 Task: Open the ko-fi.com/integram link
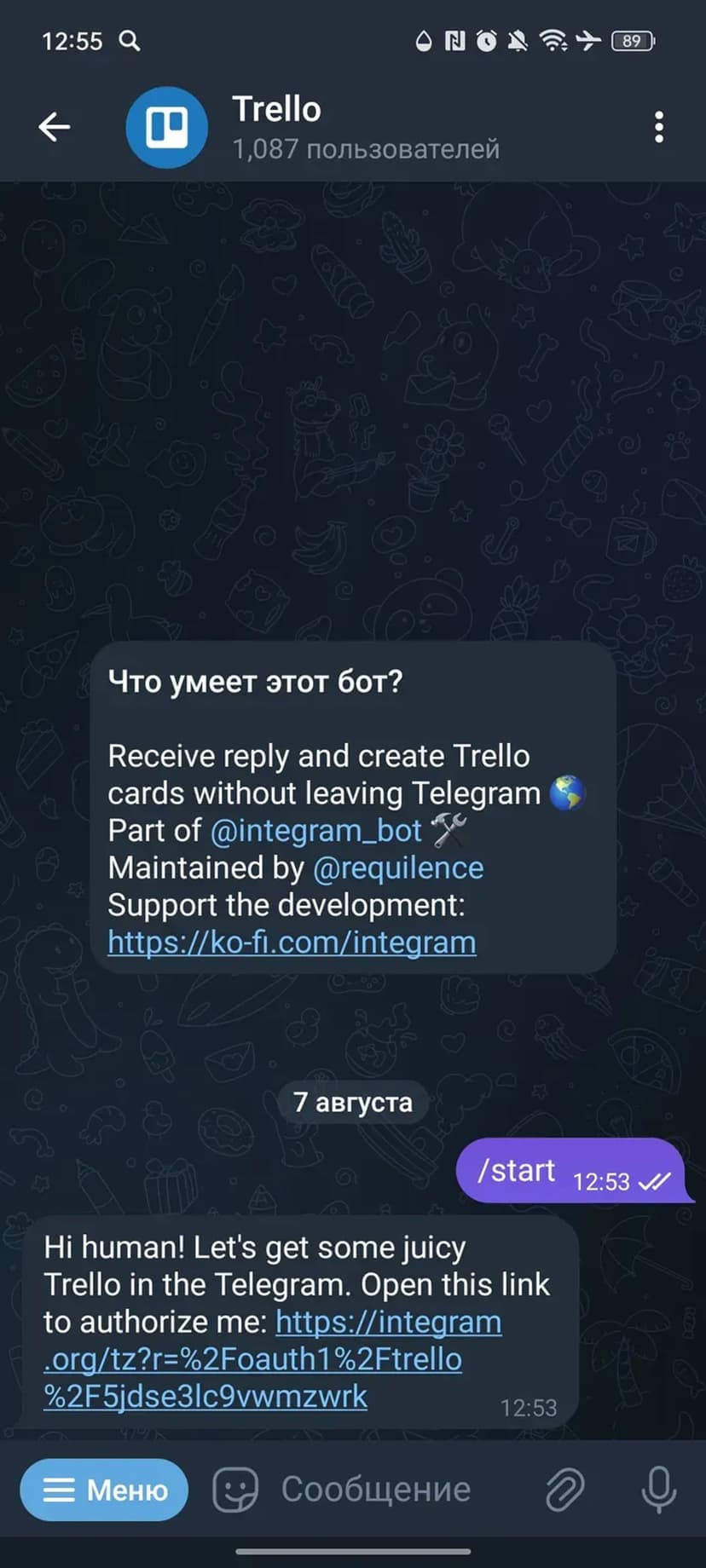pyautogui.click(x=292, y=943)
